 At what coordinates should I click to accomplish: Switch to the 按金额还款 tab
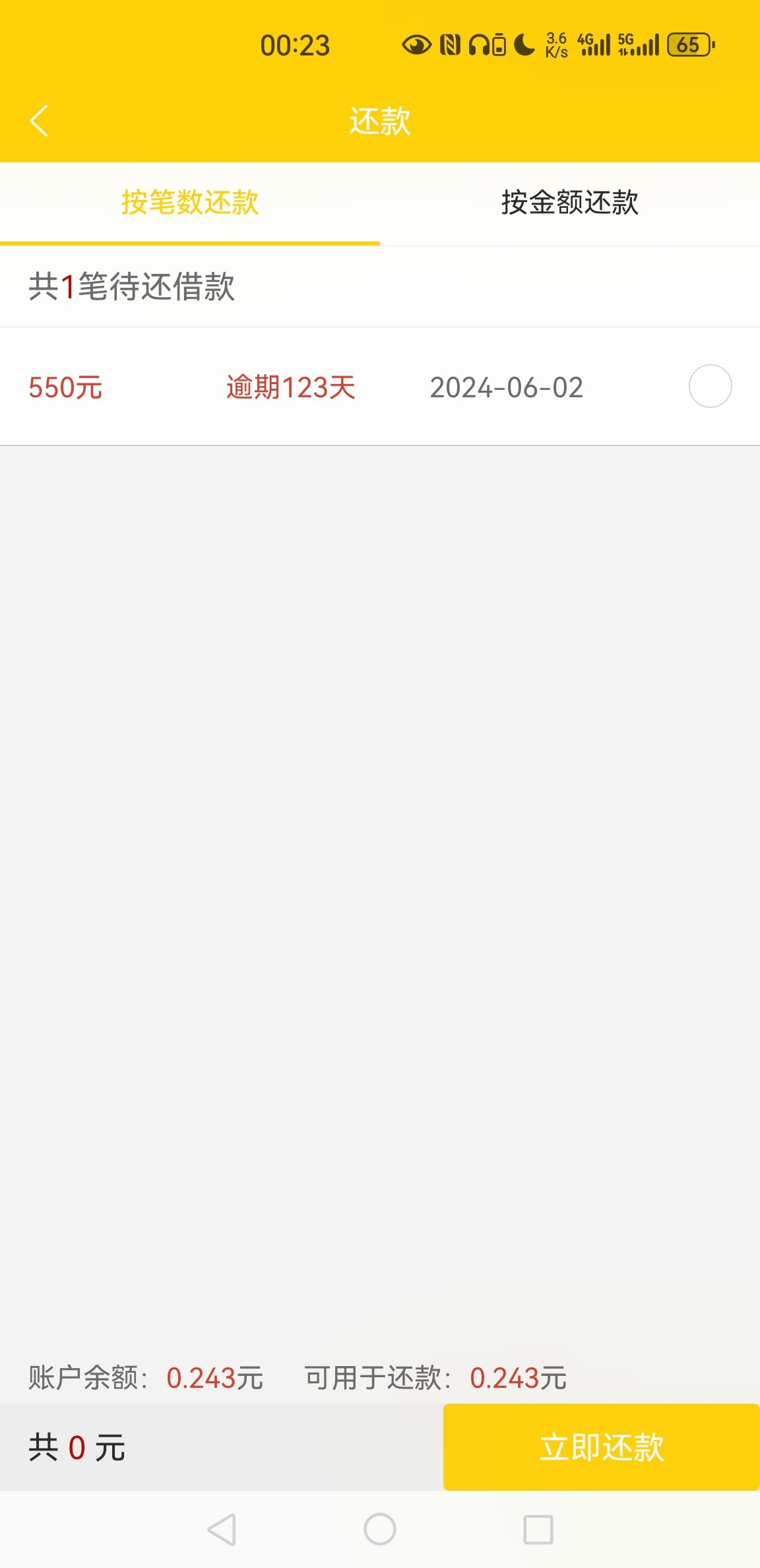[570, 203]
